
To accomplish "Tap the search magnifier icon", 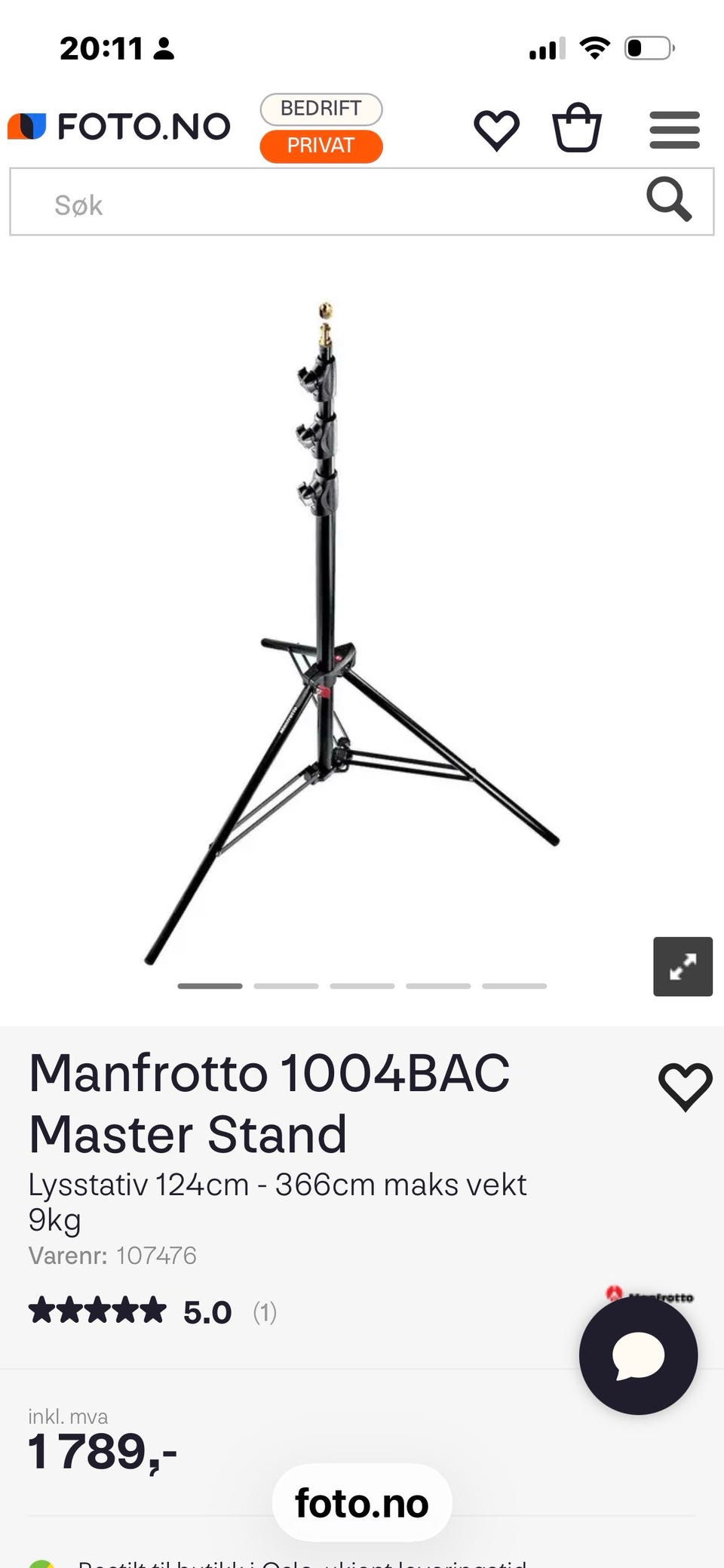I will [x=668, y=200].
